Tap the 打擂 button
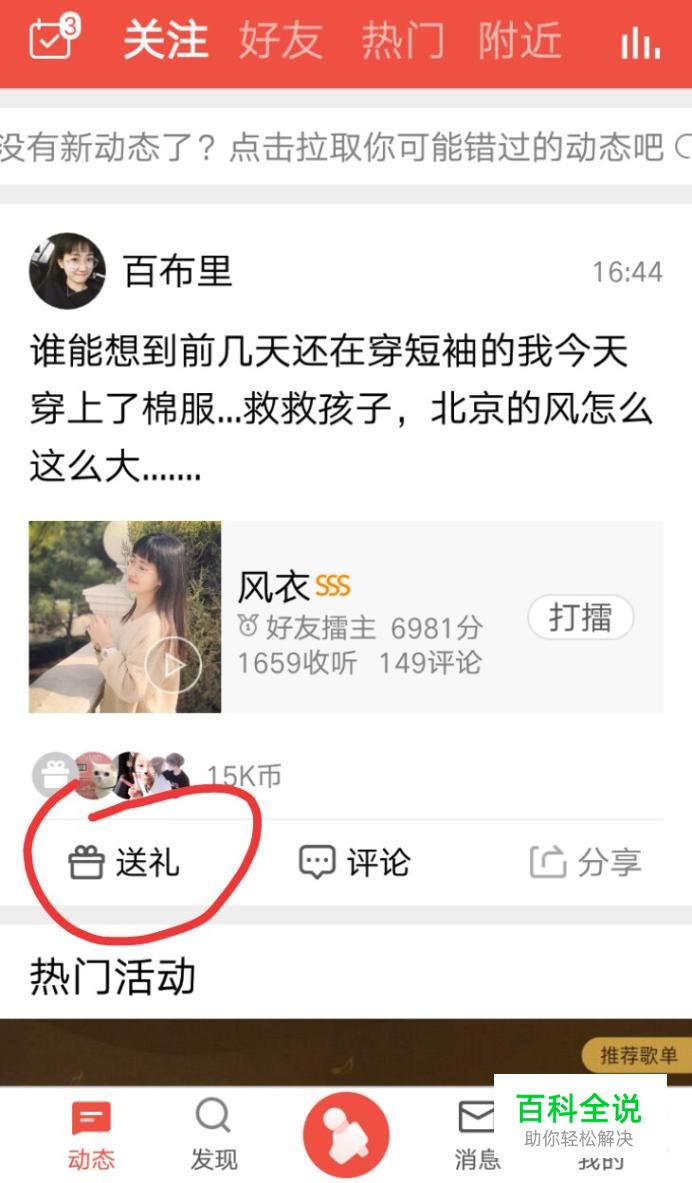 click(580, 617)
